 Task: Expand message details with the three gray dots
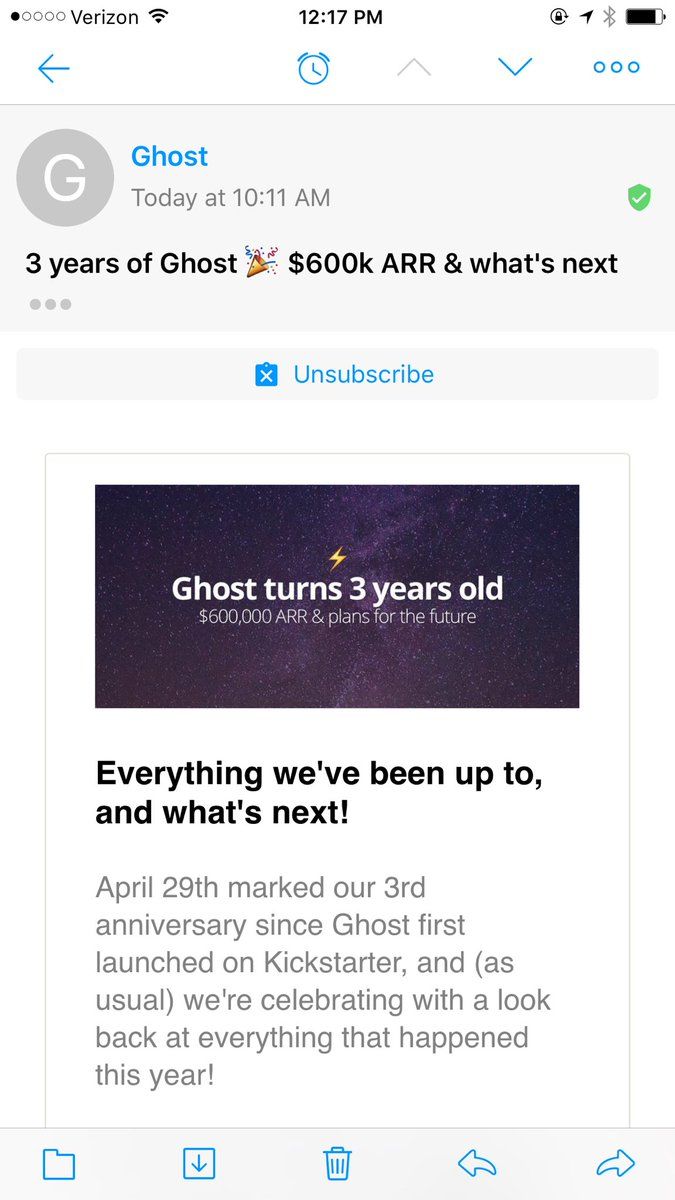point(50,304)
